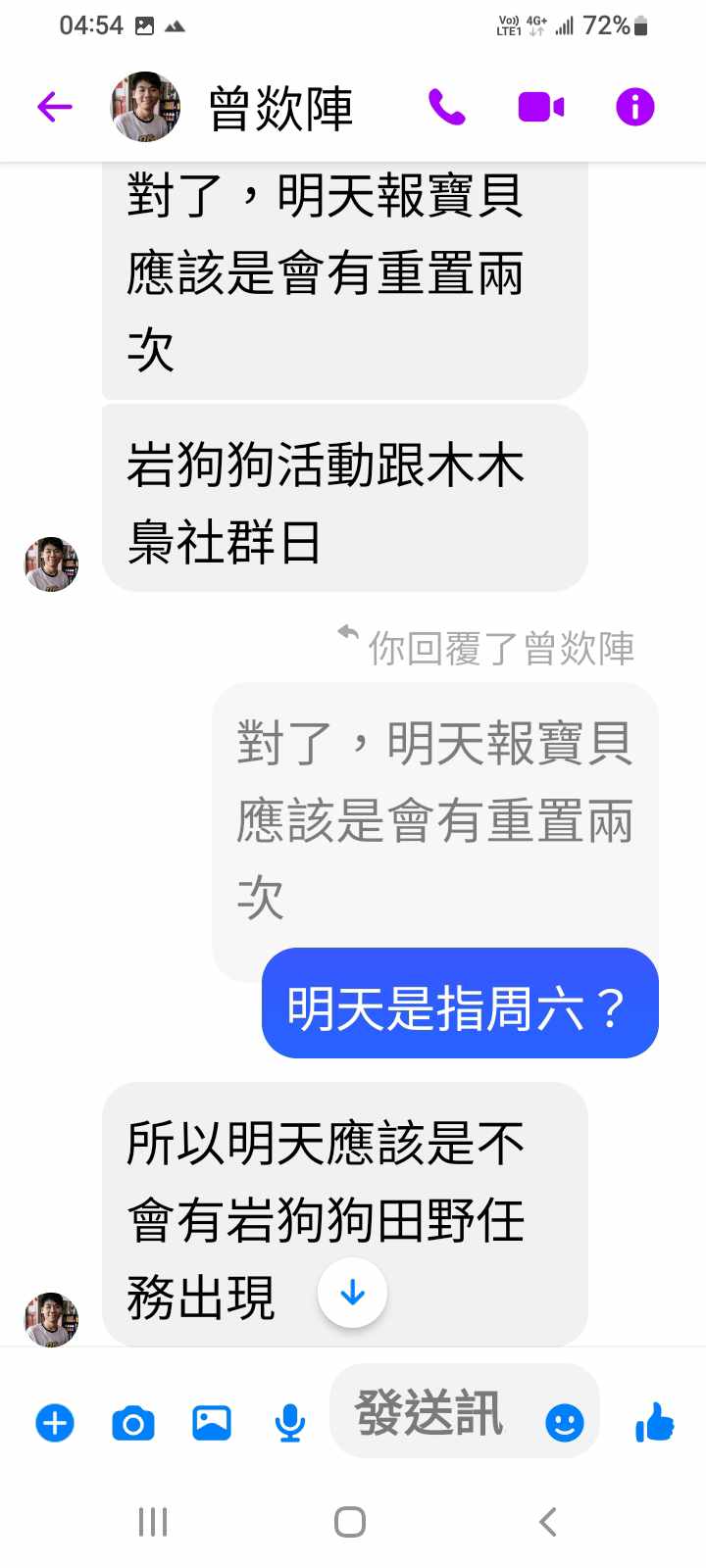Focus the 發送訊 message input field
Screen dimensions: 706x1568
[431, 1413]
